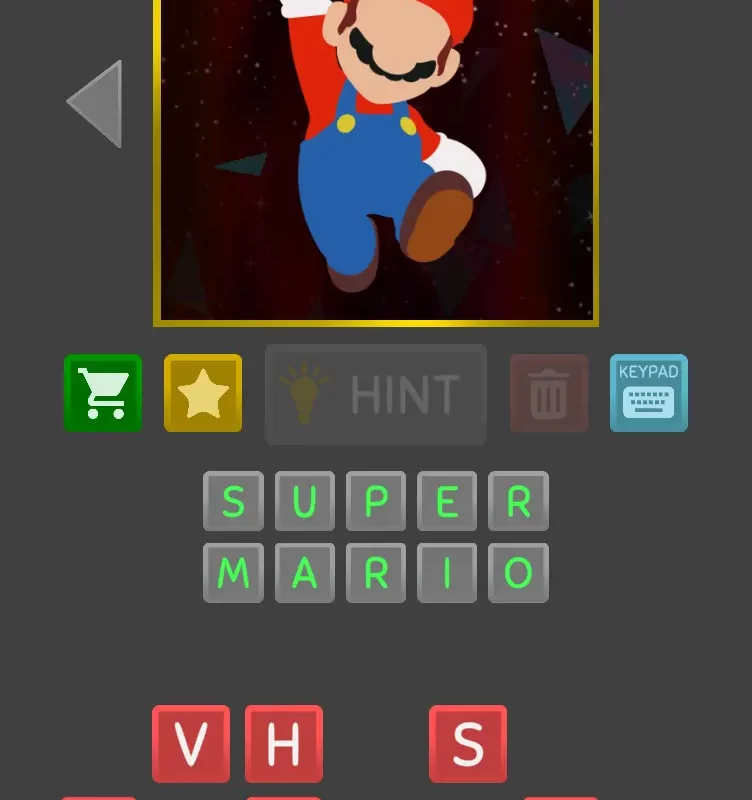Tap the trash can to clear letters

(x=549, y=393)
